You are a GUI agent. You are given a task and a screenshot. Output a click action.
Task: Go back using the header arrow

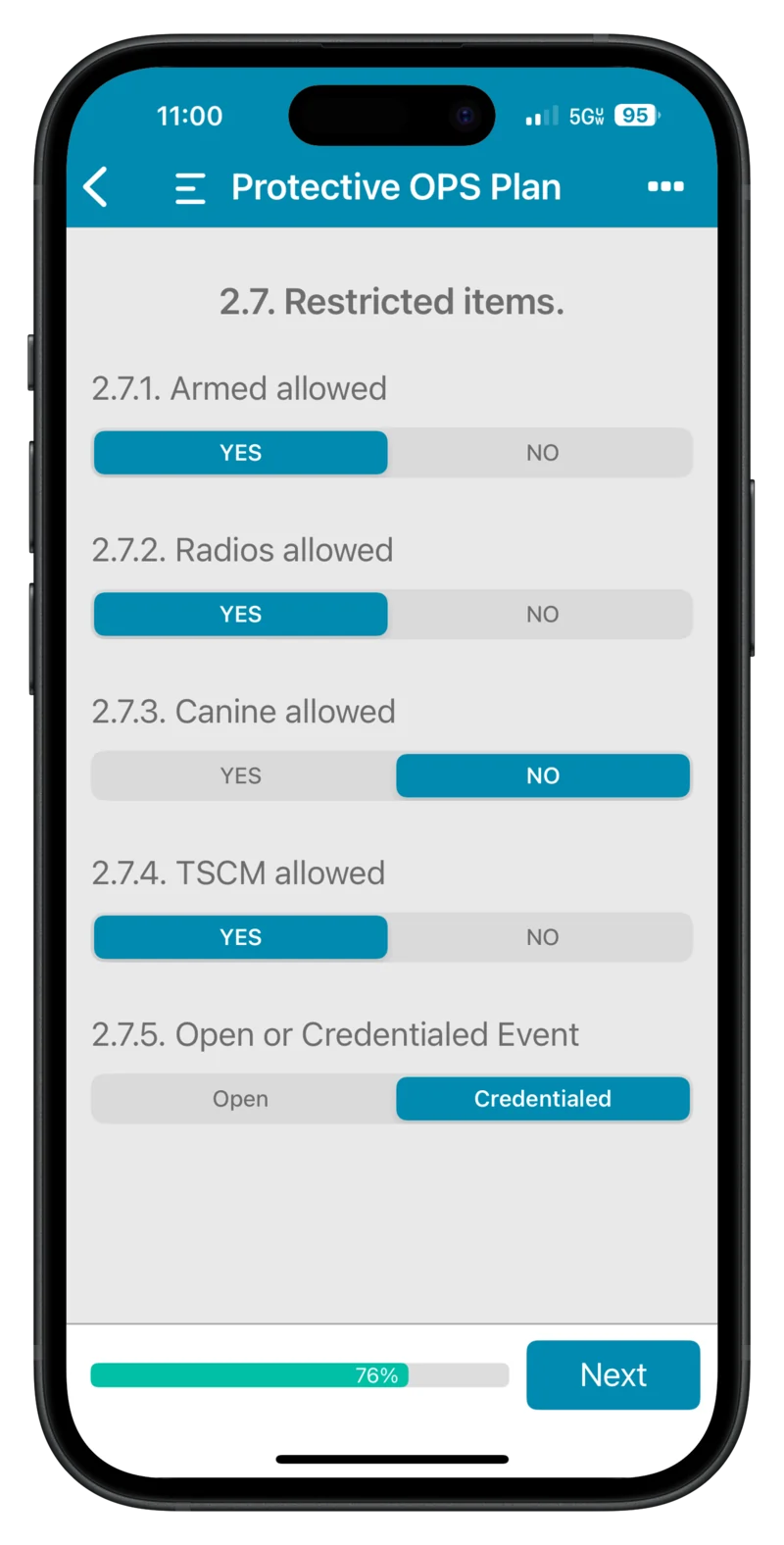96,186
